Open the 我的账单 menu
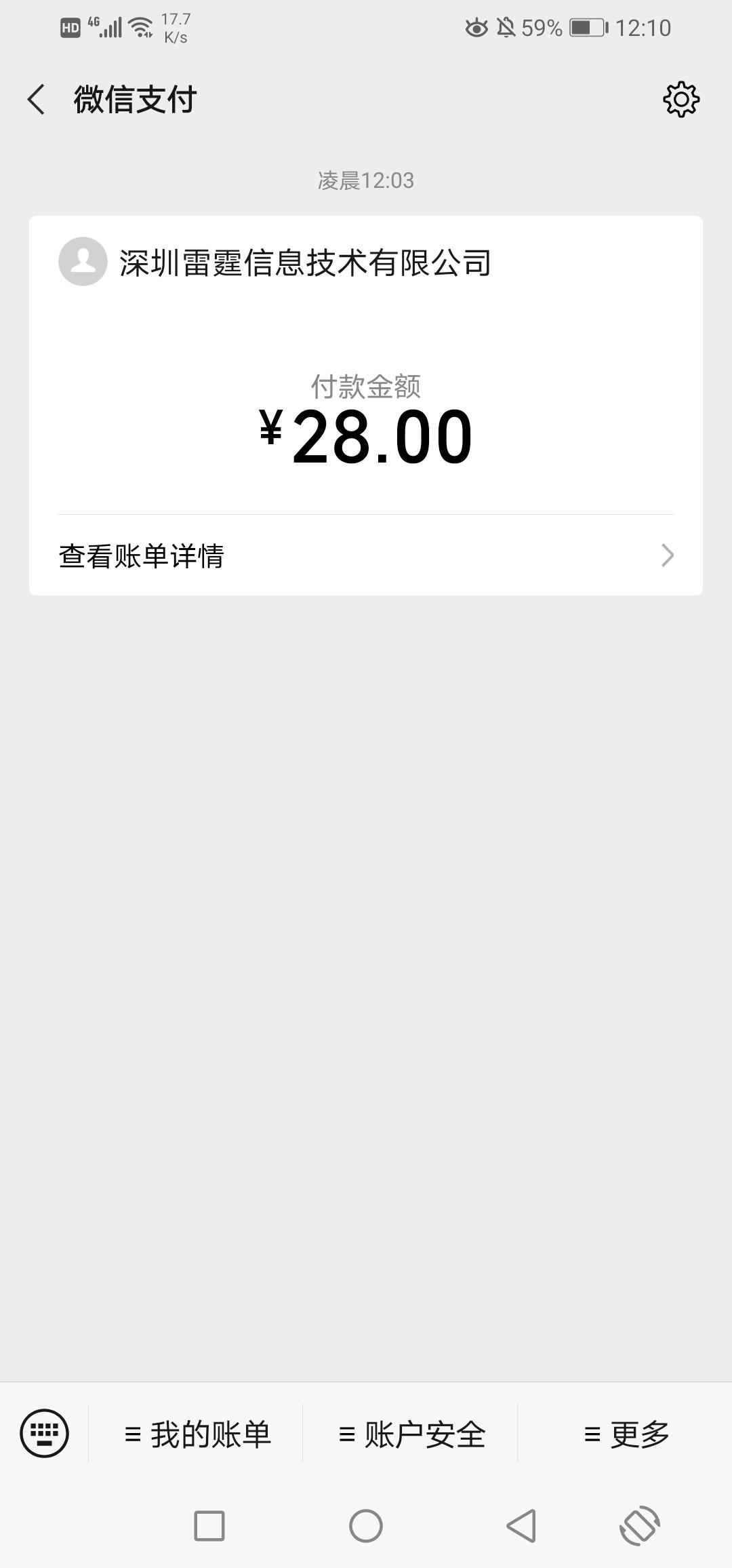The height and width of the screenshot is (1568, 732). click(x=197, y=1434)
